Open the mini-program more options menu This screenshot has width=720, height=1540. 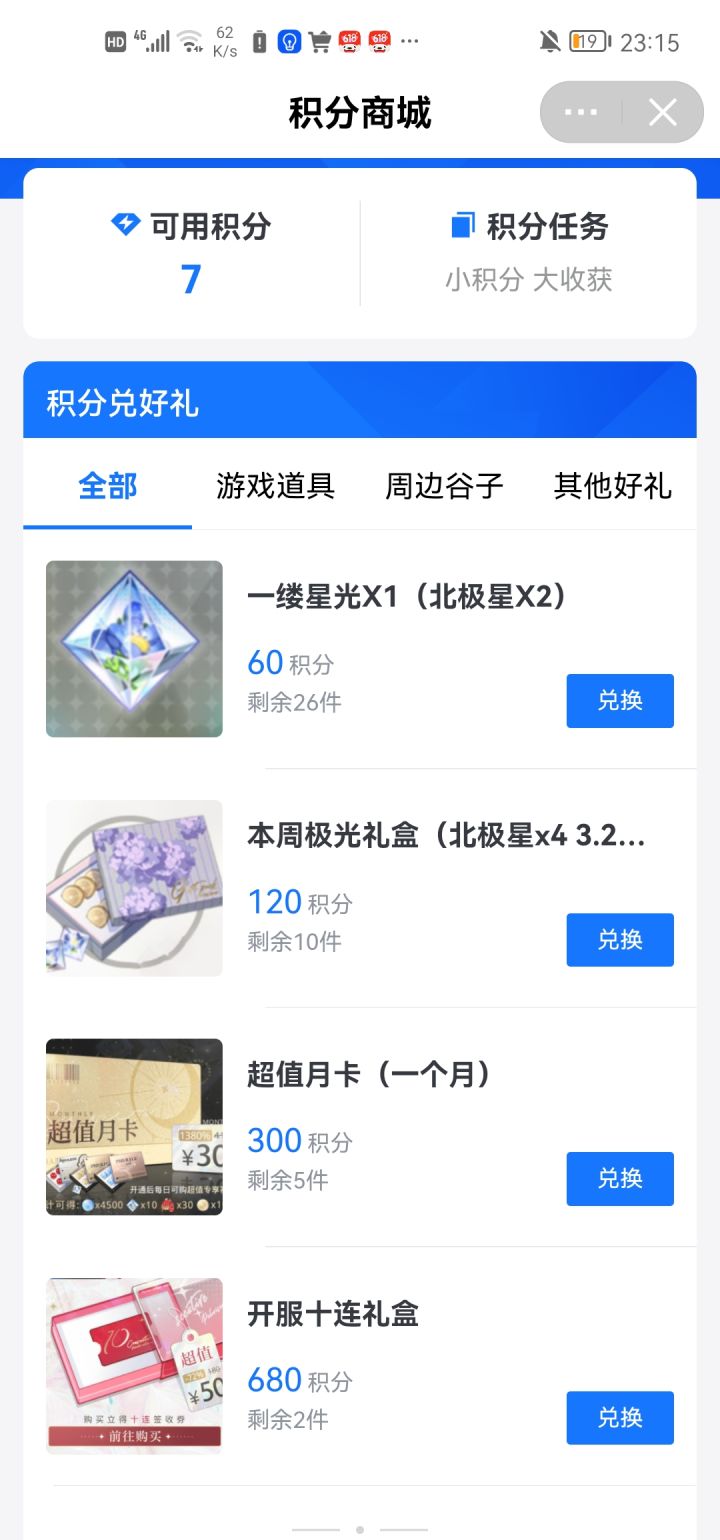tap(581, 112)
